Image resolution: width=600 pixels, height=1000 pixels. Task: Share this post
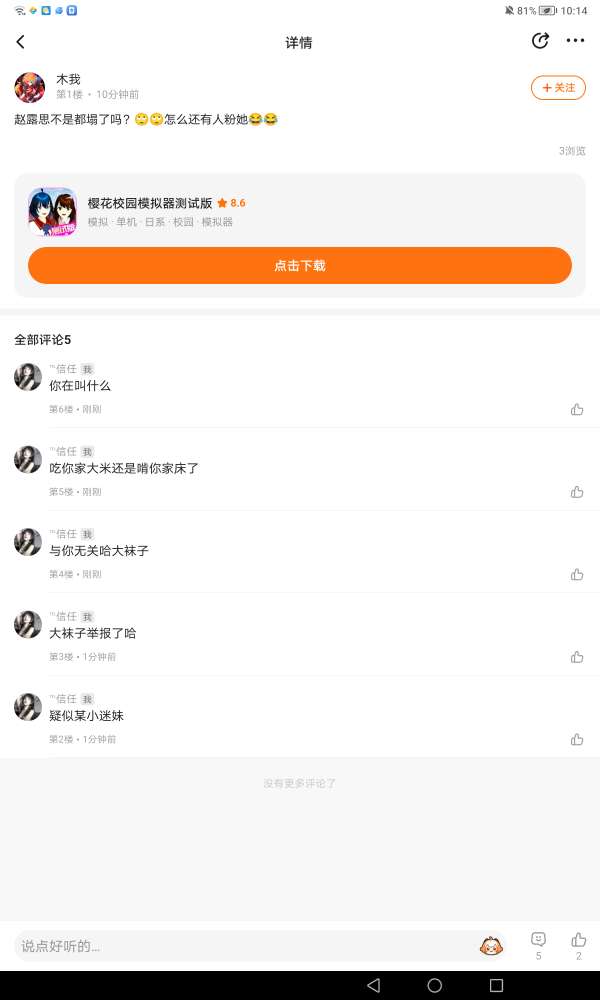point(540,41)
